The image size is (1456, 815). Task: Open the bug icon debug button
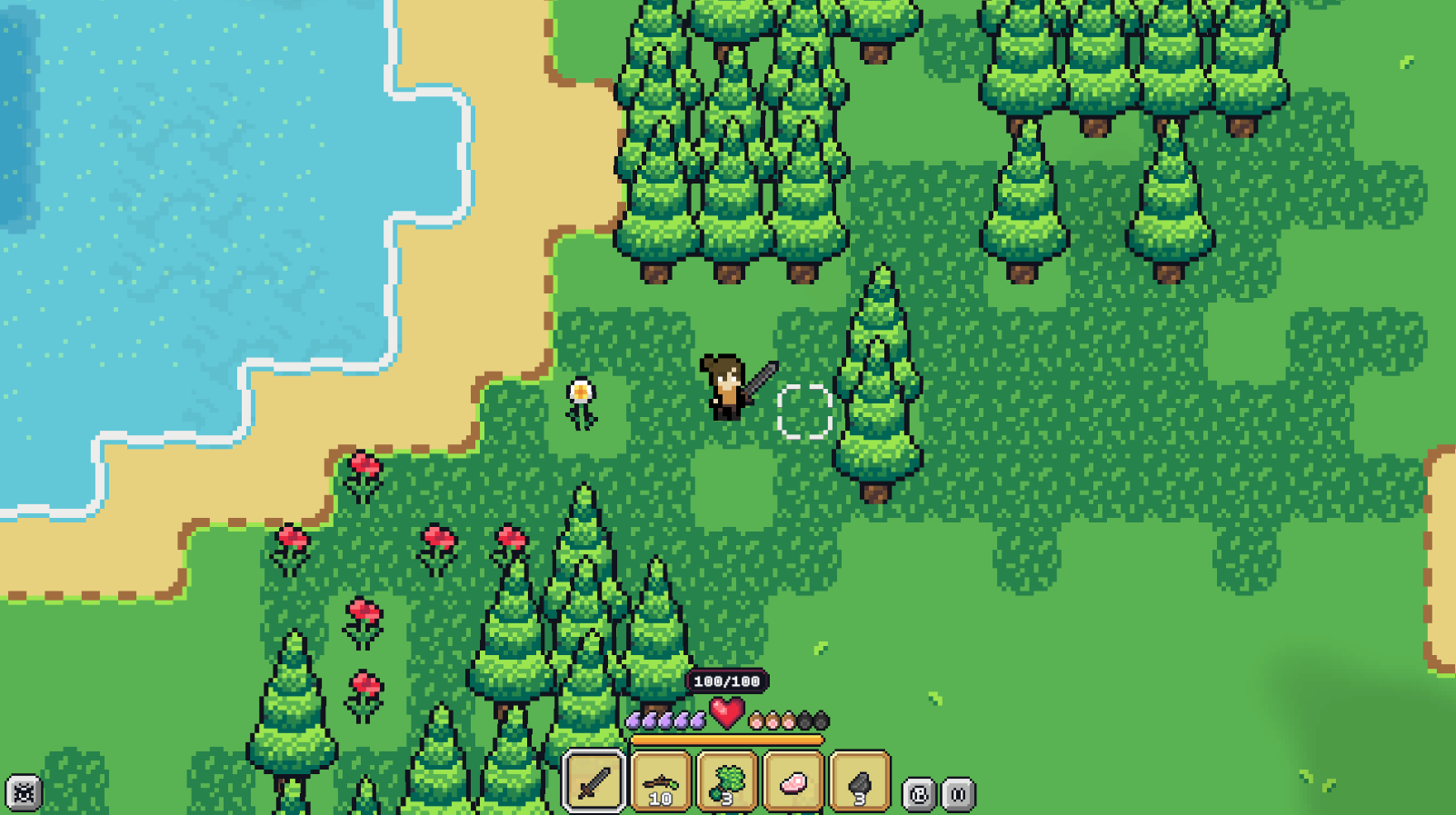coord(24,793)
